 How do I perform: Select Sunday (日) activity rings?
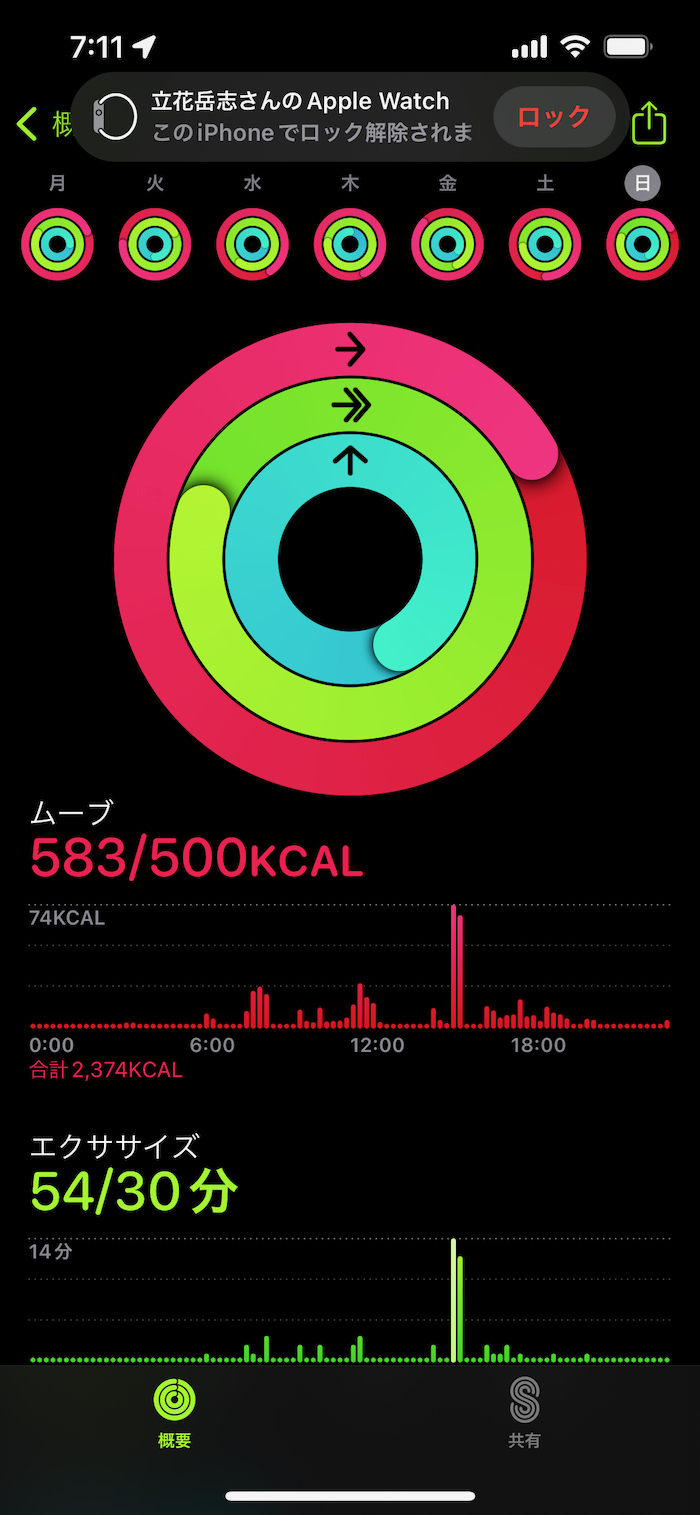click(642, 243)
